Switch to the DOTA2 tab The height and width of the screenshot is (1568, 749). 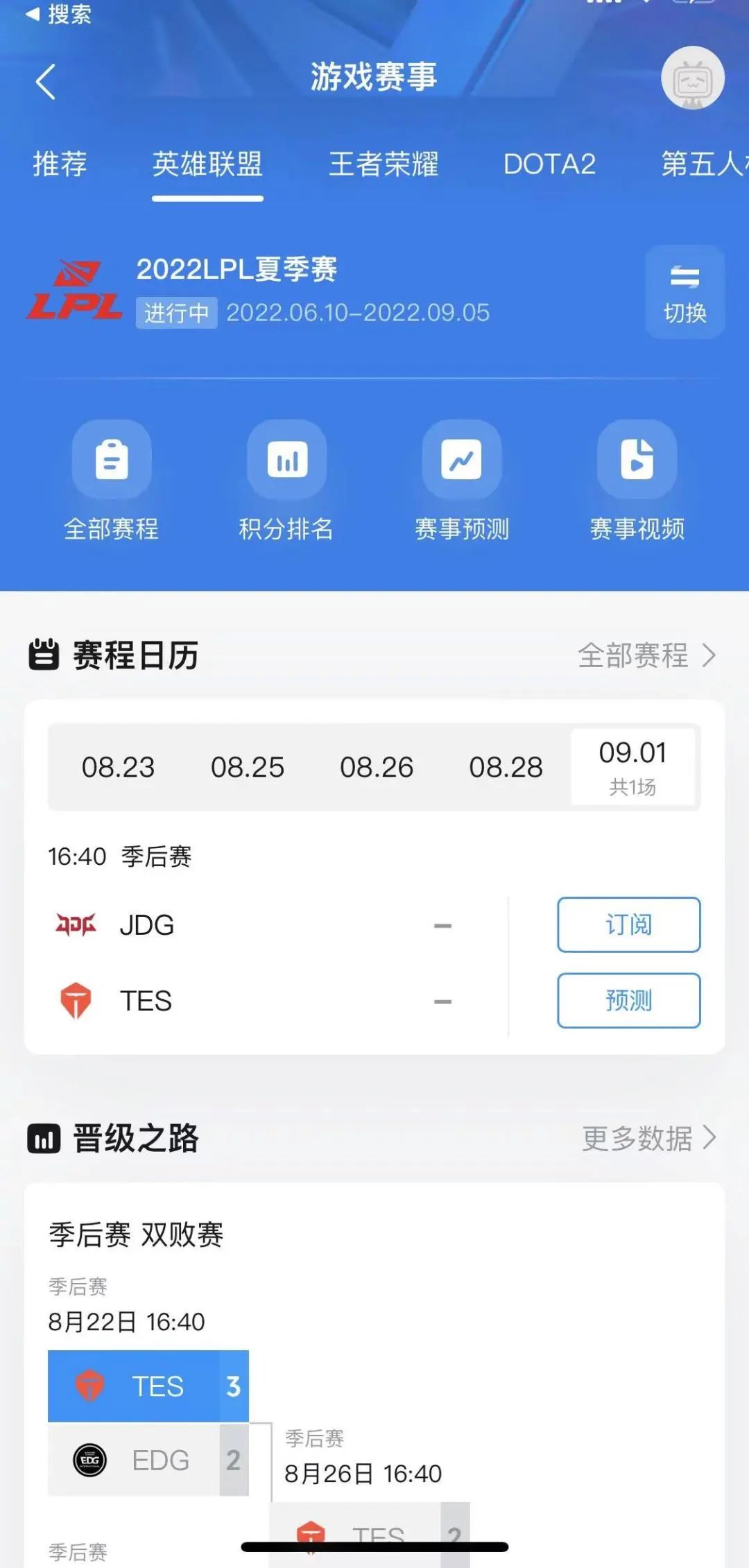[x=549, y=165]
